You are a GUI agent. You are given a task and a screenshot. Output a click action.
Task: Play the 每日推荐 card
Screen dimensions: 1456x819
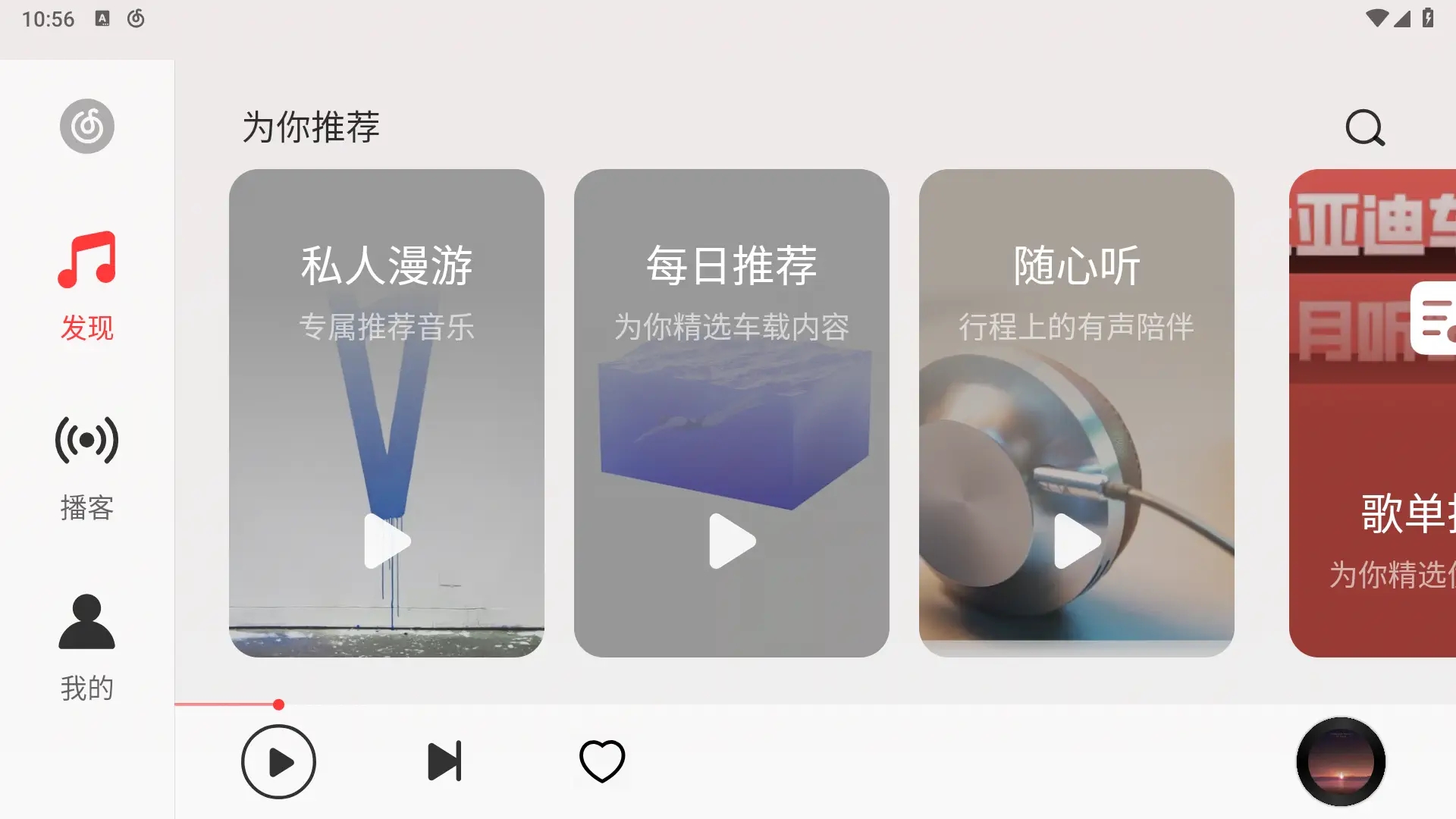pyautogui.click(x=732, y=541)
